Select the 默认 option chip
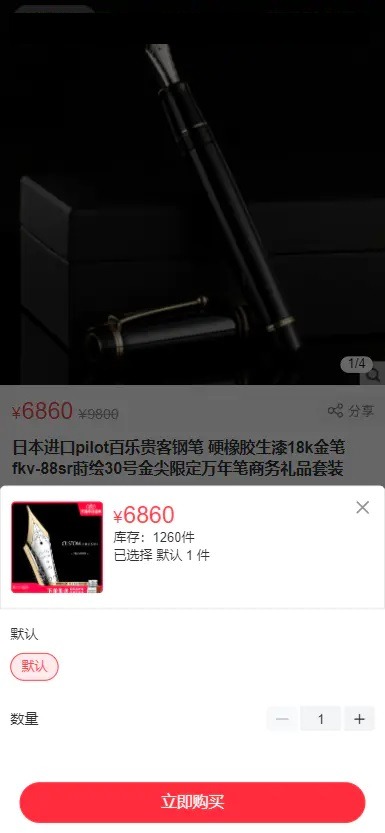 point(35,666)
